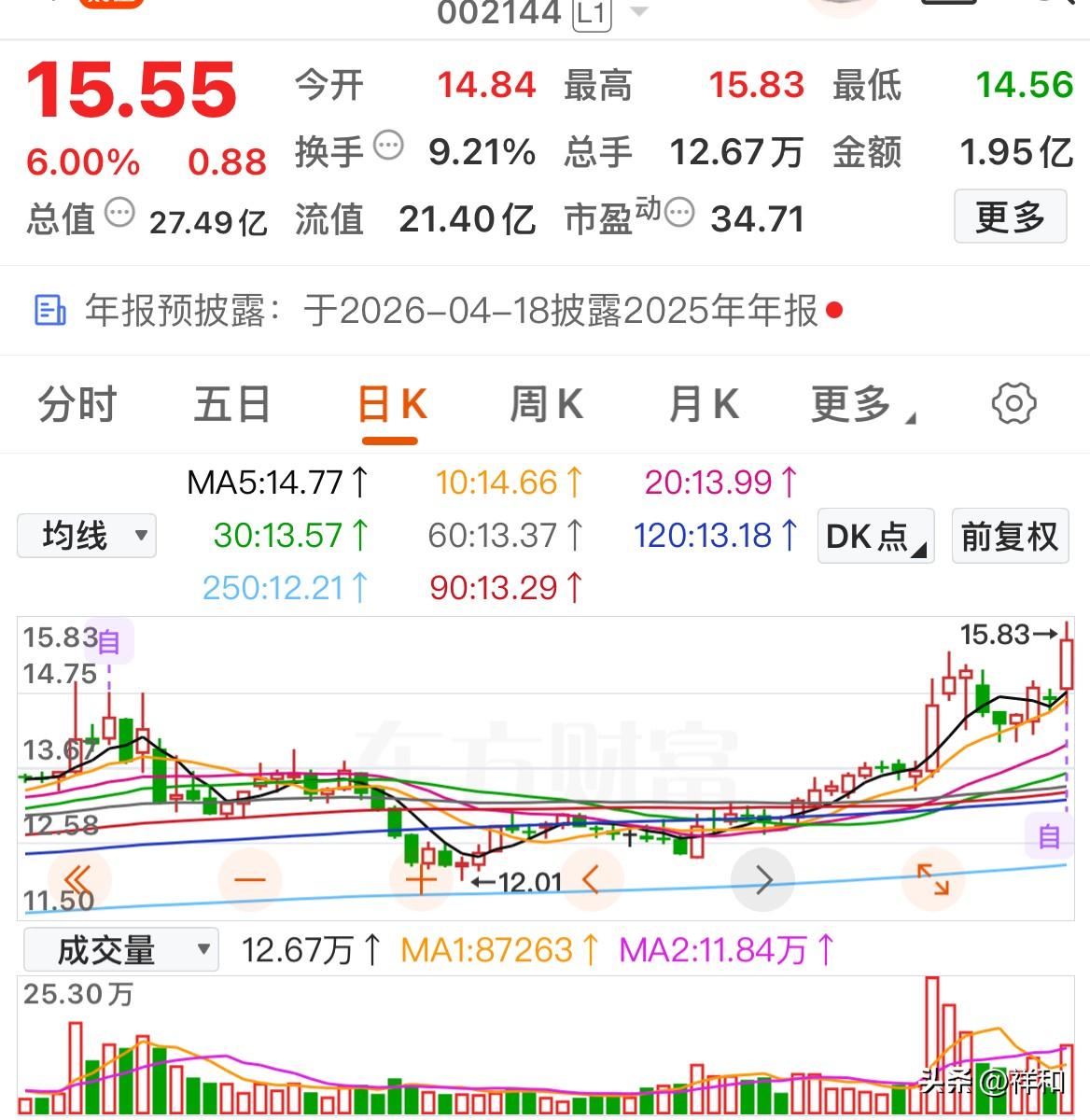
Task: Toggle the 自 marker at chart top-left
Action: [x=110, y=640]
